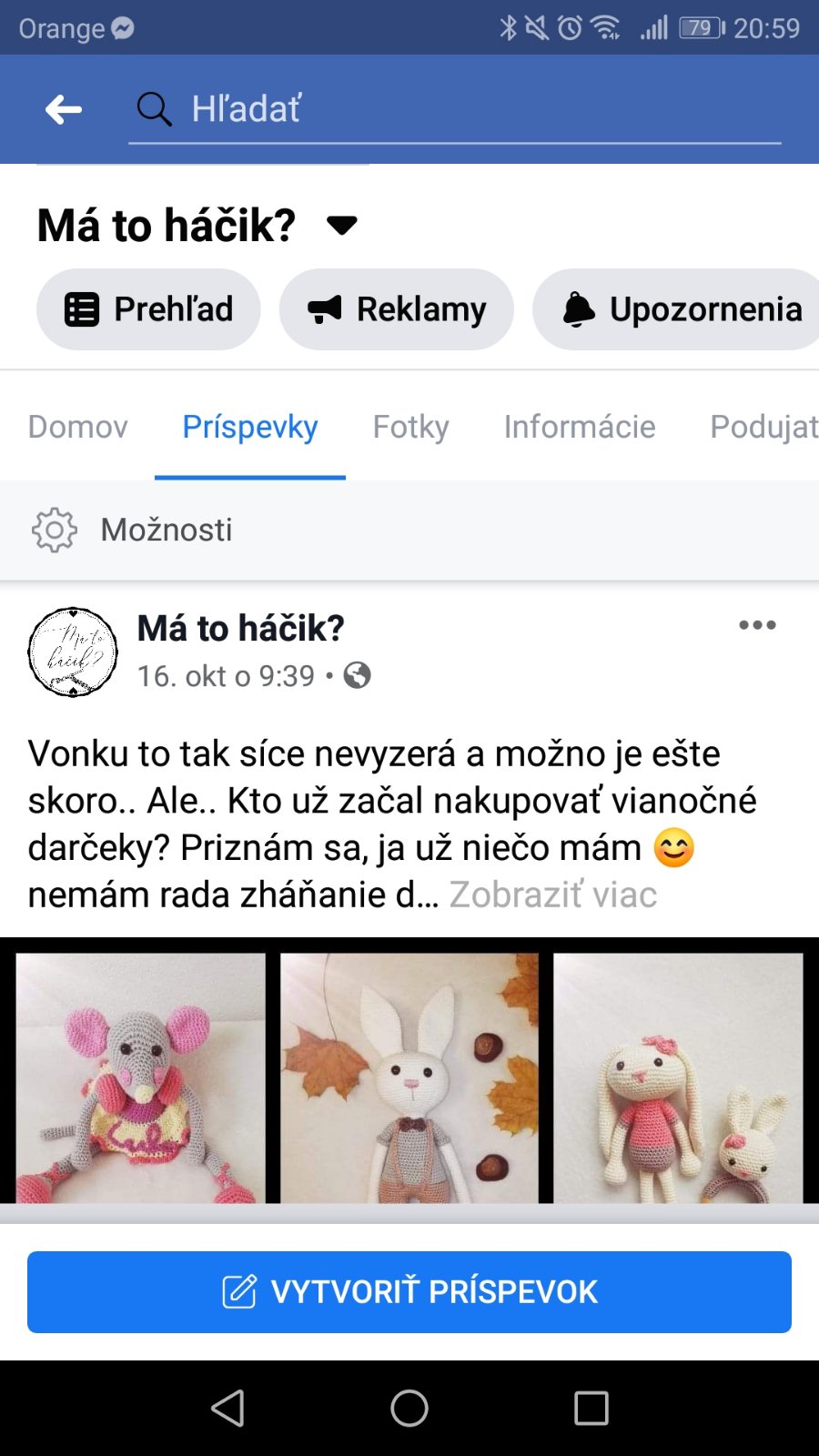Expand the Má to háčik? page dropdown
This screenshot has width=819, height=1456.
(342, 225)
